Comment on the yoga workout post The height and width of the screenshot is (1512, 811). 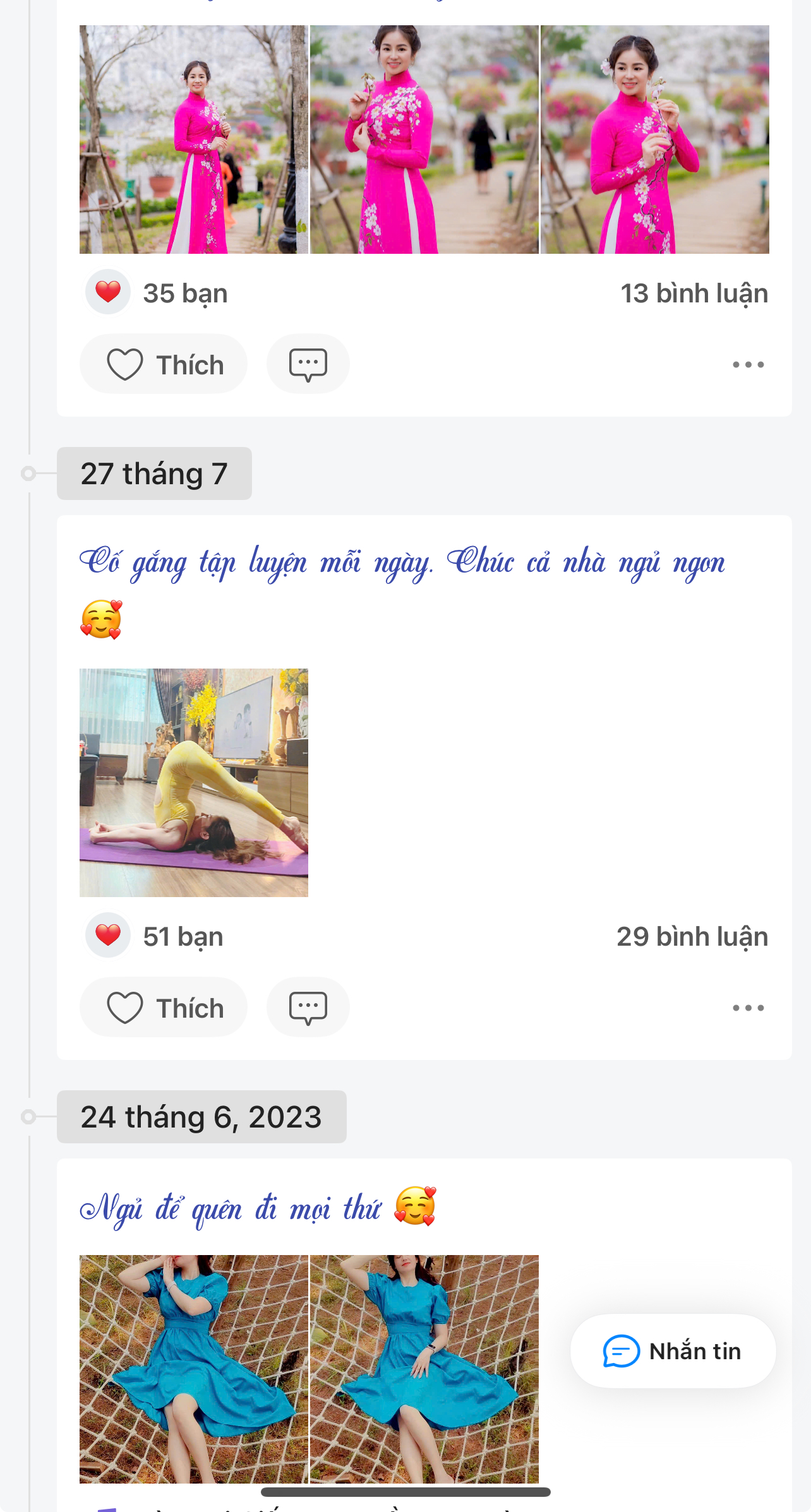tap(308, 1008)
